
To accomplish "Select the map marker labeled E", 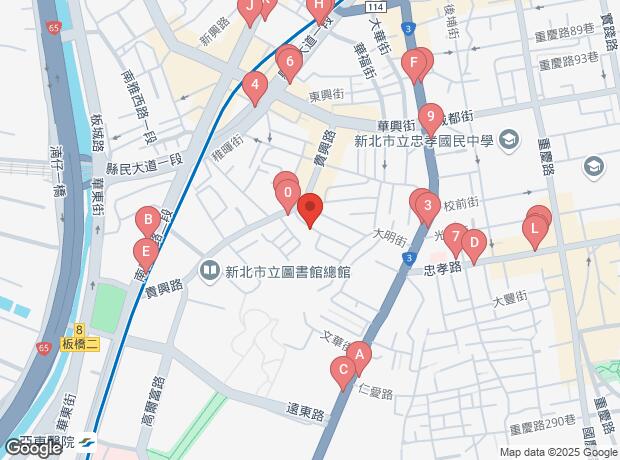I will click(146, 250).
